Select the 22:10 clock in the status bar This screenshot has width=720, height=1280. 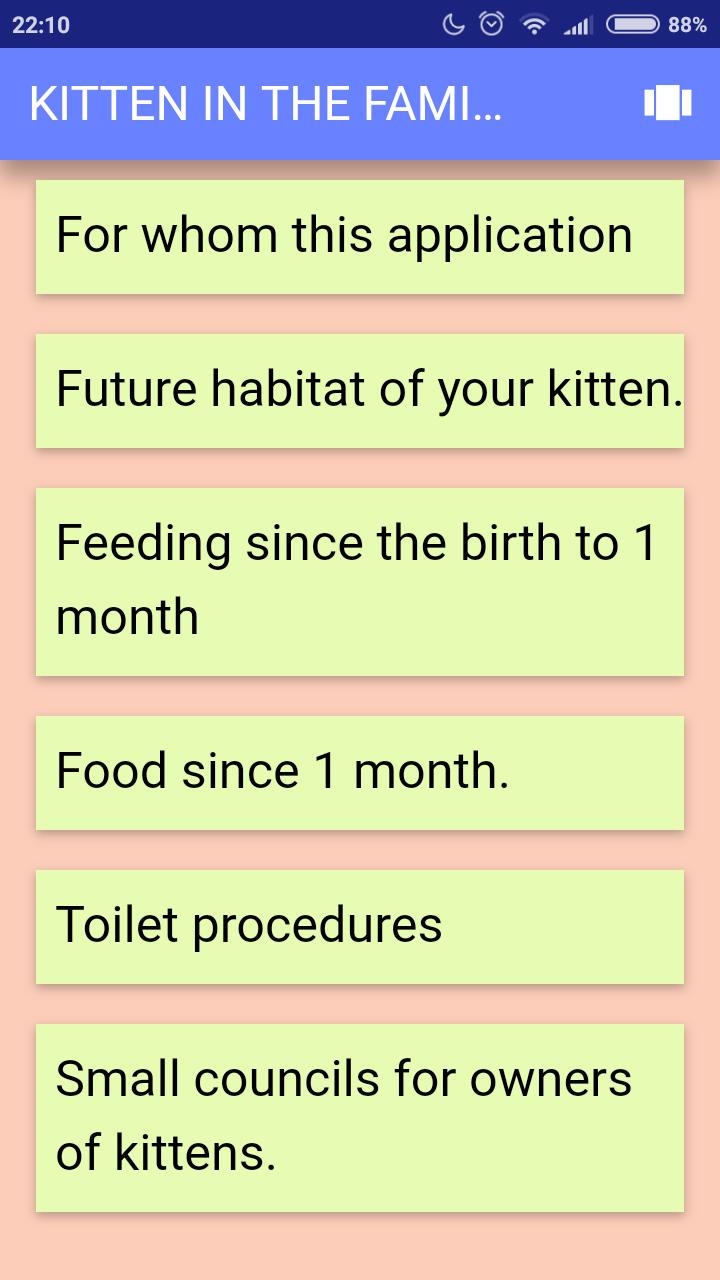[x=40, y=25]
